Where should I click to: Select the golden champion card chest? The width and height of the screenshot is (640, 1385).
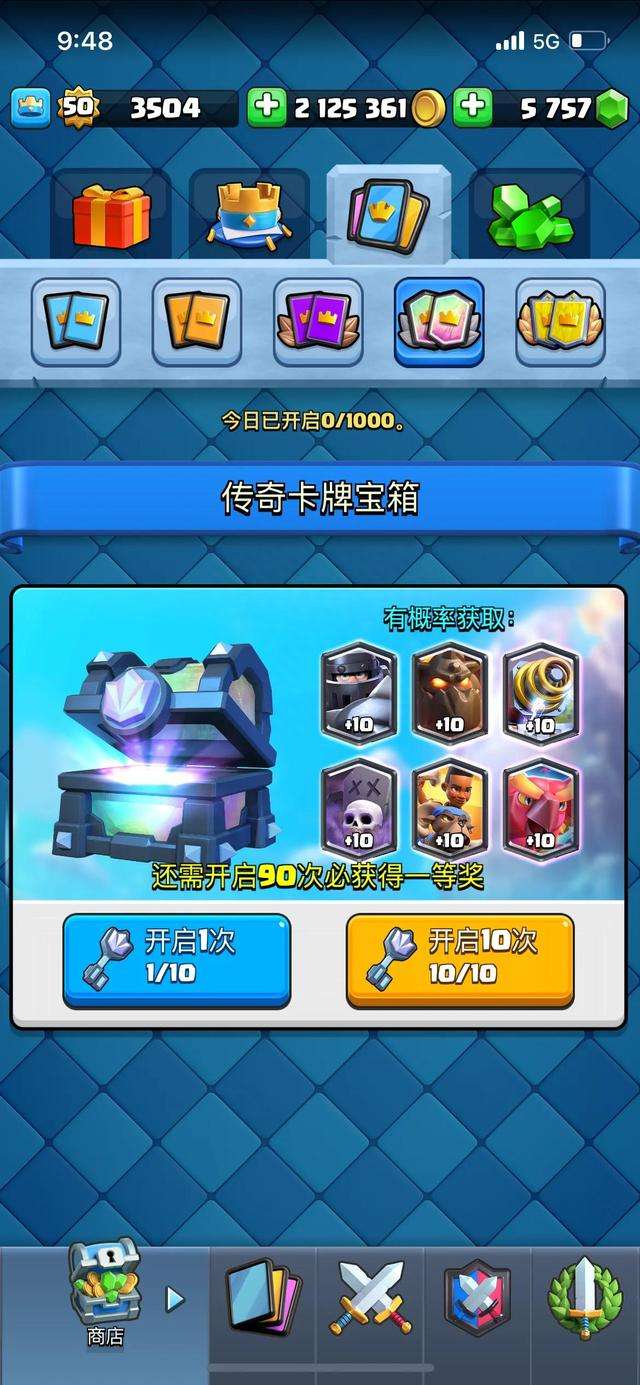[x=560, y=322]
